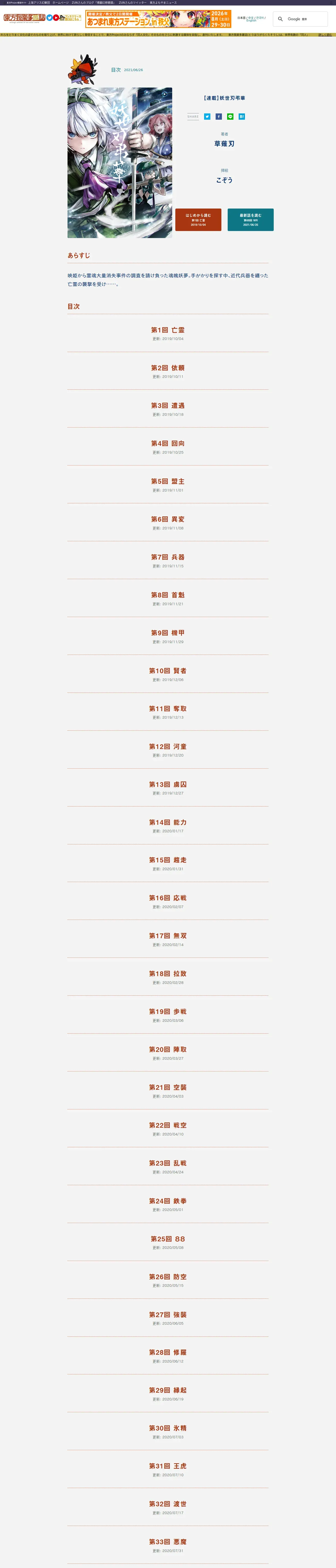
Task: Open the あつまれ東方ステーション banner
Action: tap(159, 19)
